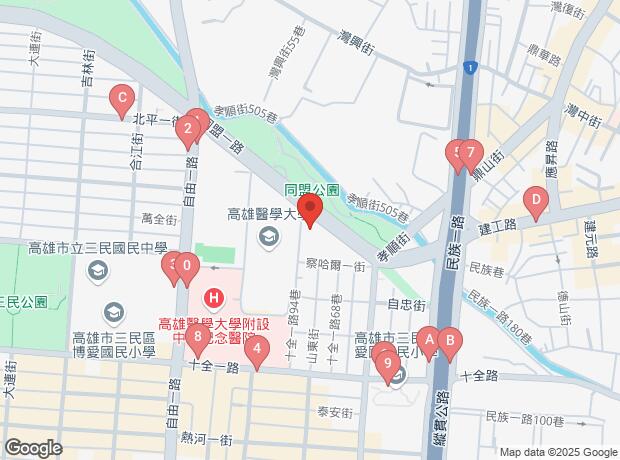Select map marker 8 by the hospital
This screenshot has width=620, height=460.
198,337
